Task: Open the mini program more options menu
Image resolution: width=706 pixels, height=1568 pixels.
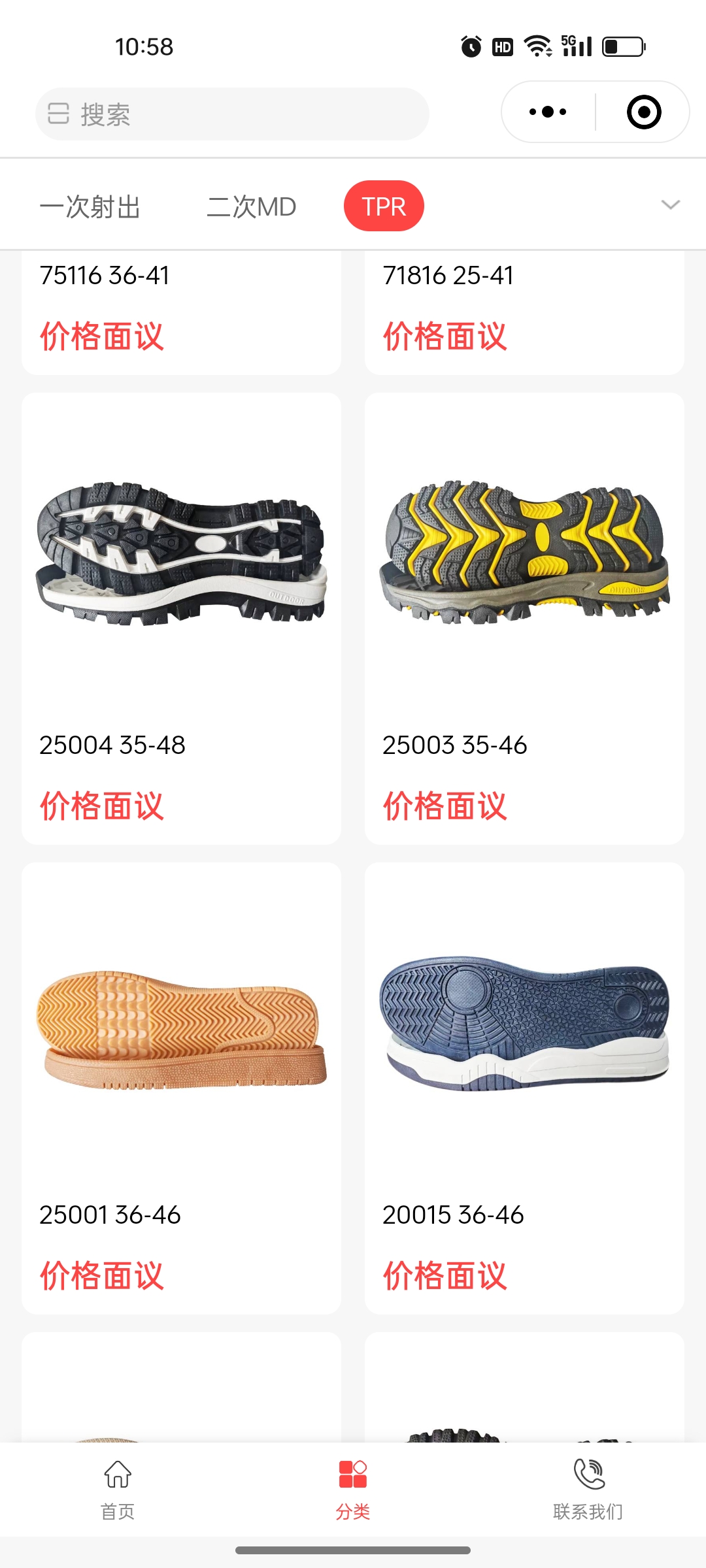Action: [x=548, y=112]
